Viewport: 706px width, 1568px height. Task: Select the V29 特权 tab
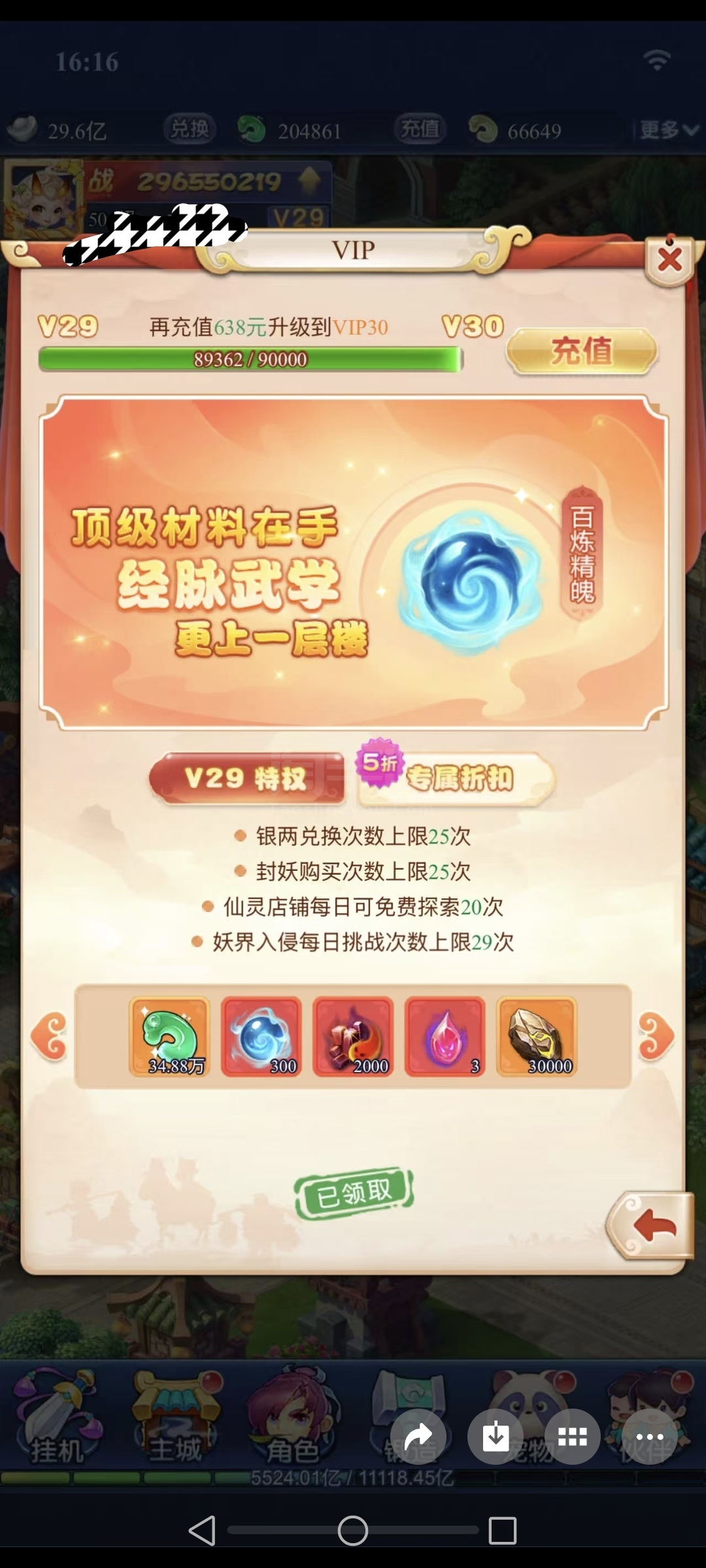pyautogui.click(x=246, y=778)
